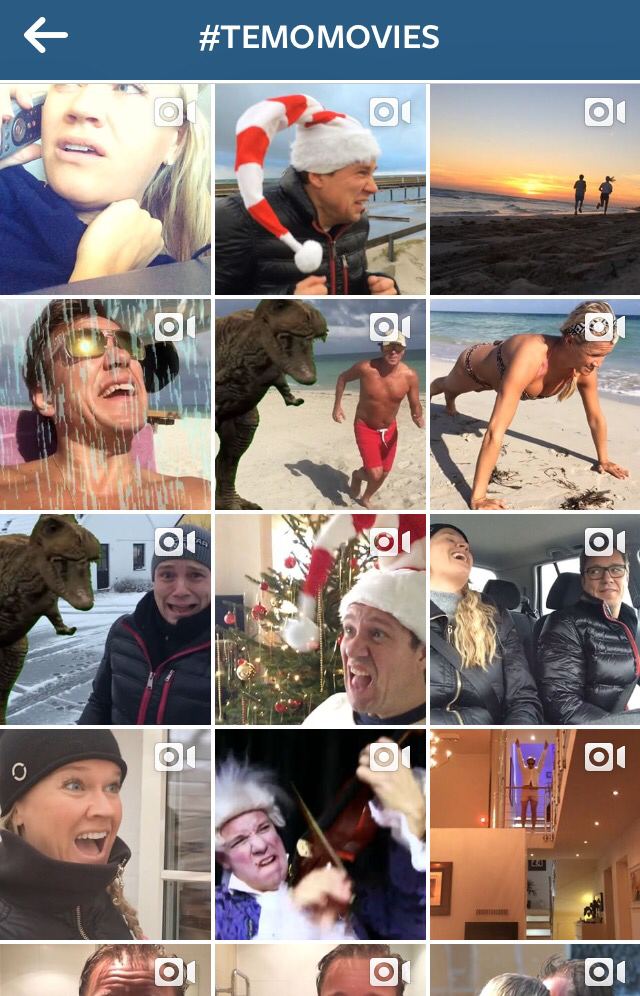Viewport: 640px width, 996px height.
Task: Go back using the top-left arrow
Action: tap(46, 37)
